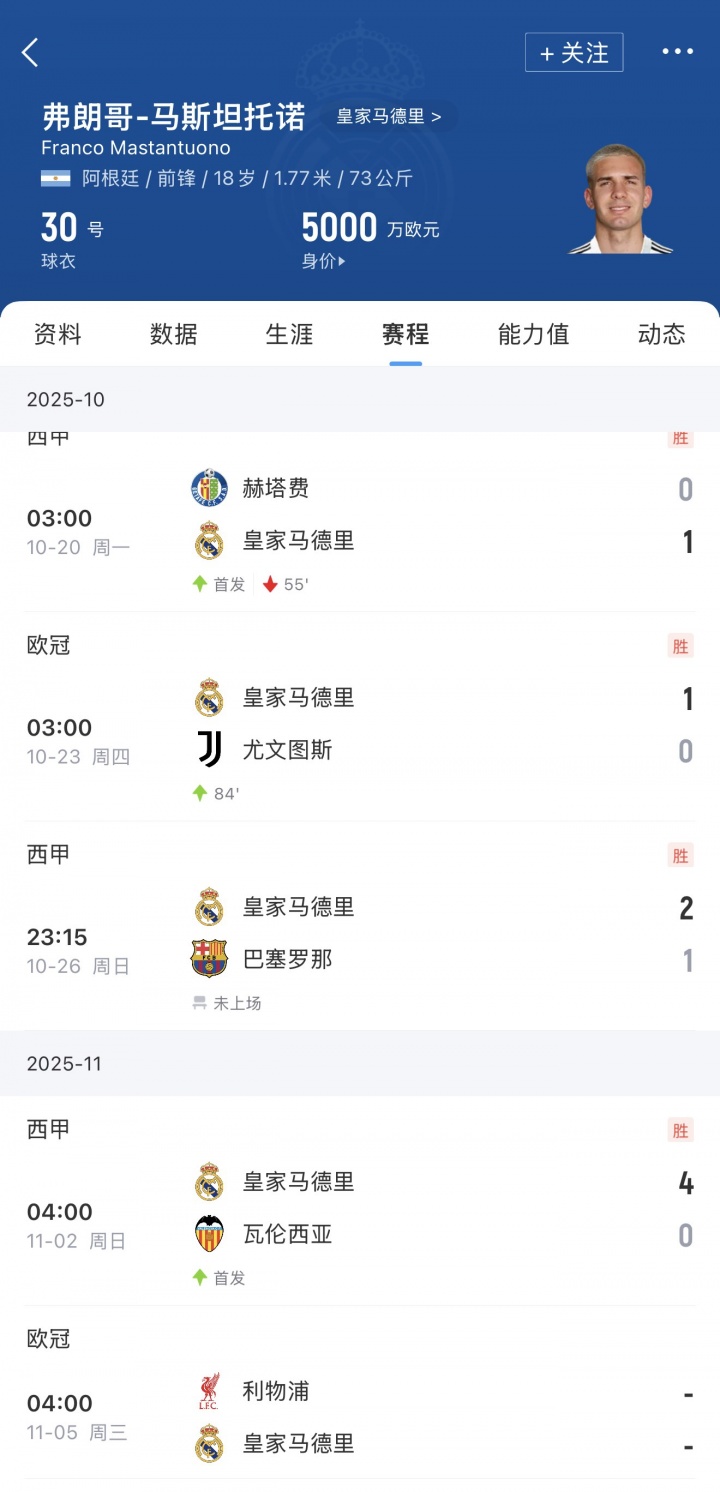Image resolution: width=720 pixels, height=1492 pixels.
Task: Switch to the 生涯 tab
Action: point(290,334)
